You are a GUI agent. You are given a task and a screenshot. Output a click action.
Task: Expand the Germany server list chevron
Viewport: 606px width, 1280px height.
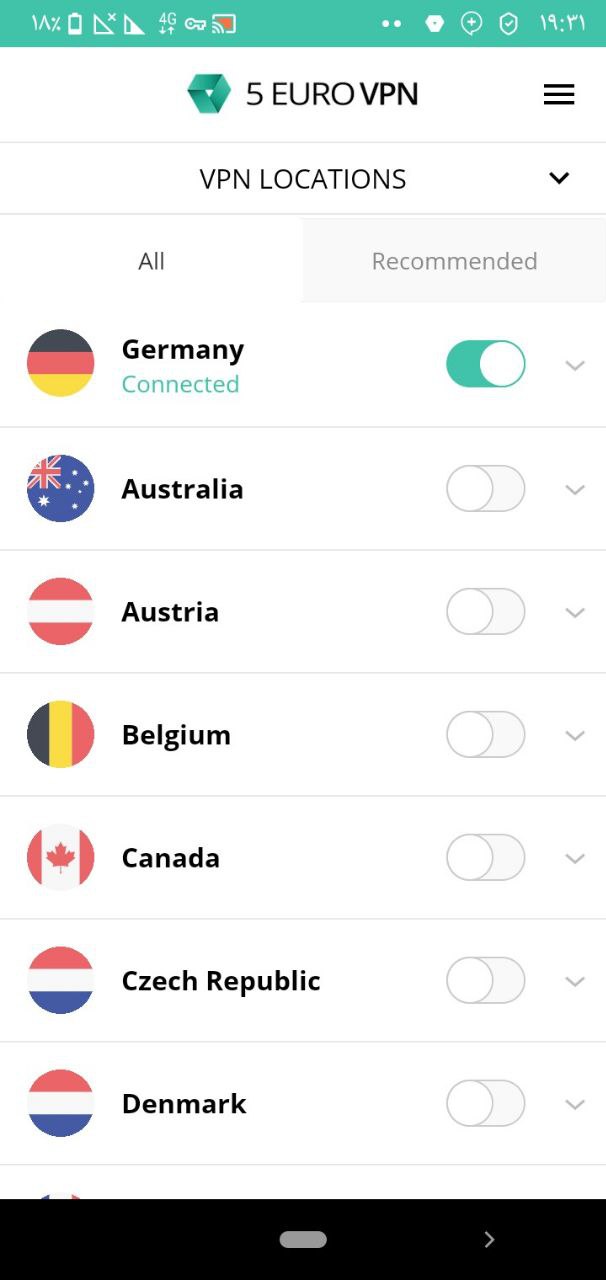(x=574, y=366)
